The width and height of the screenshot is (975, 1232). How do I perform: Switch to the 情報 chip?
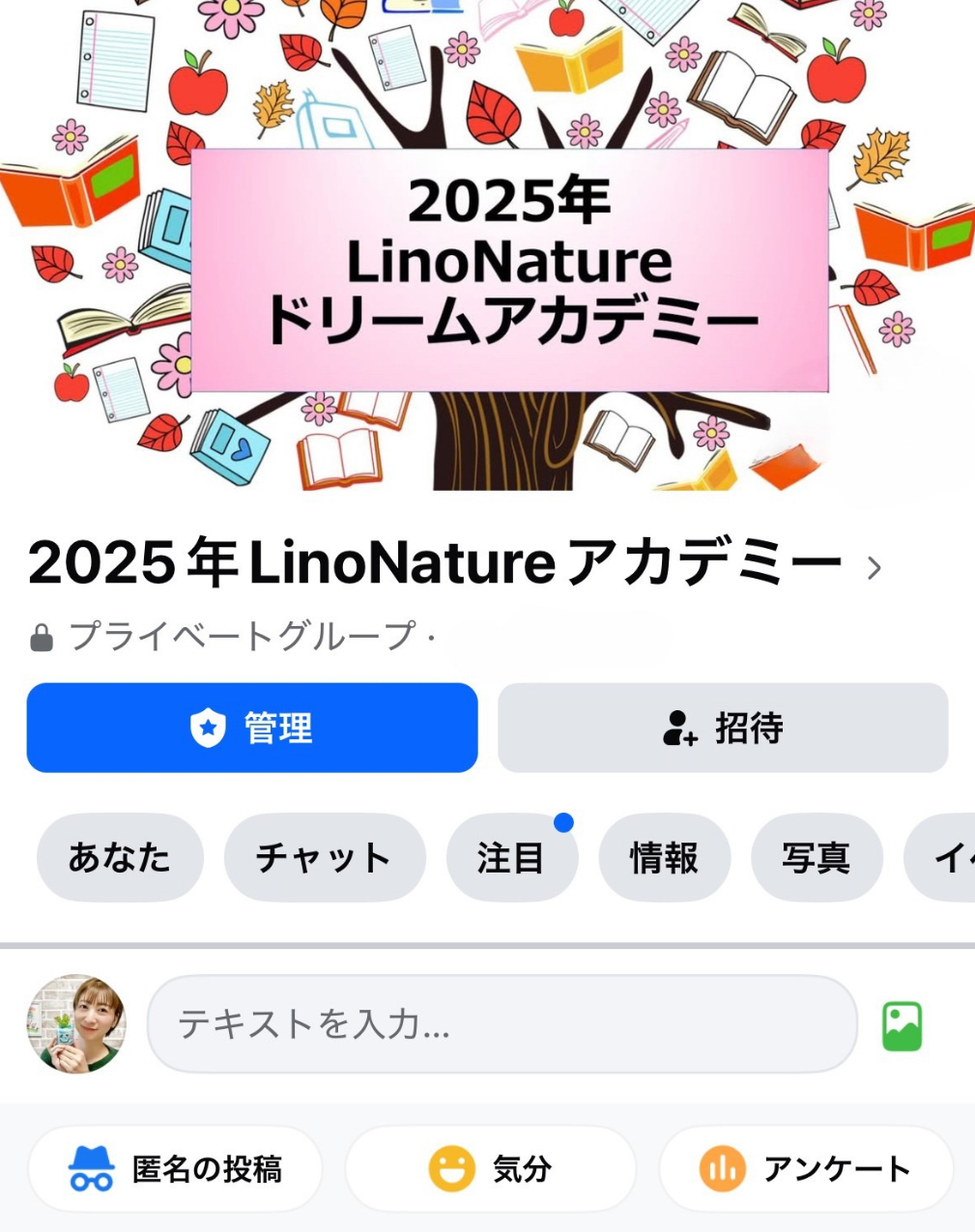pyautogui.click(x=664, y=857)
